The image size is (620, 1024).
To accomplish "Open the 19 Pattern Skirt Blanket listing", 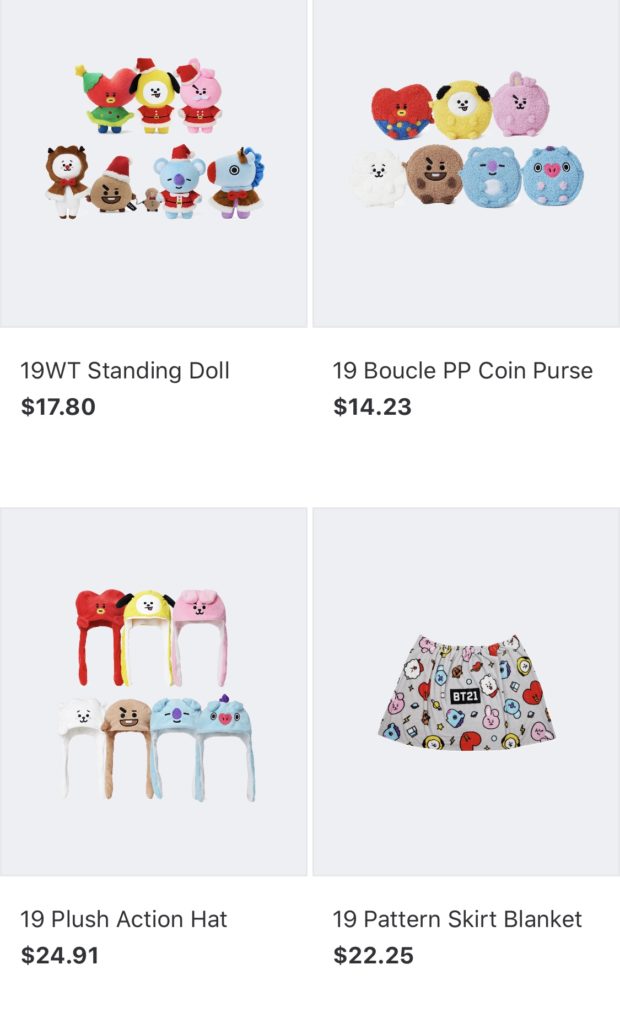I will pos(466,692).
